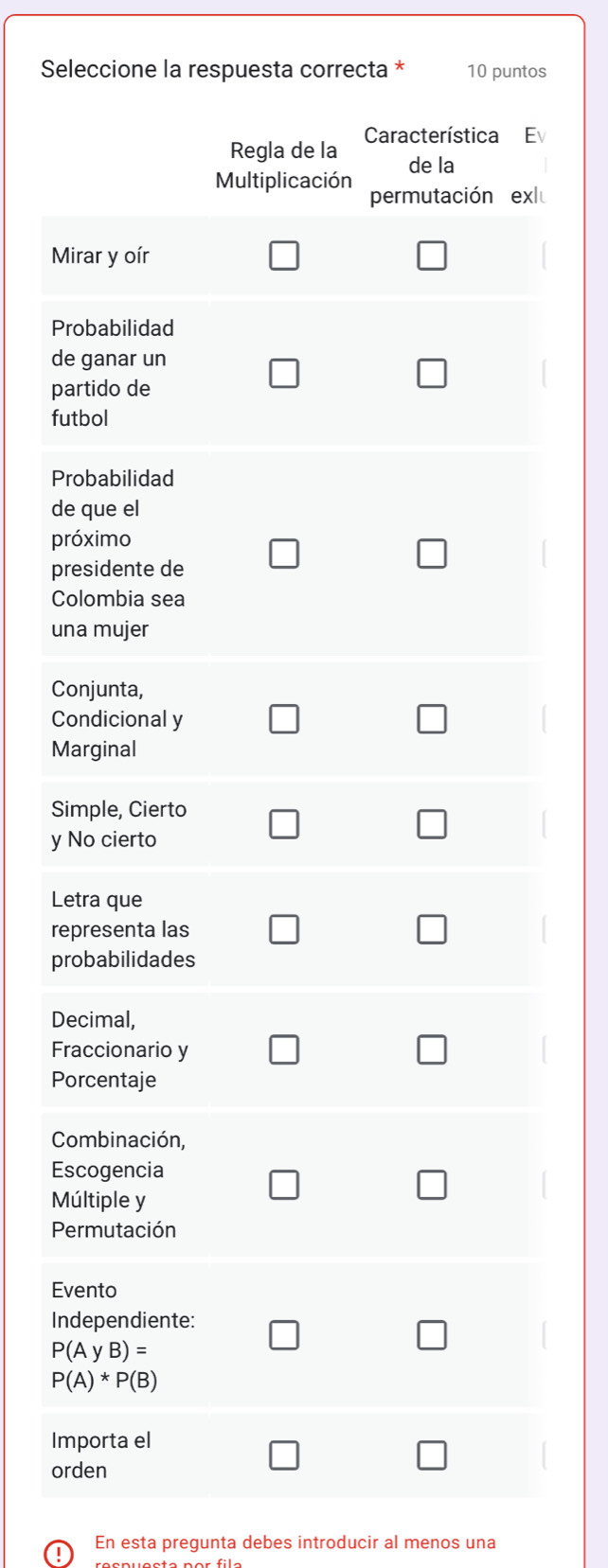Mark Característica de la permutación for Conjunta, Condicional y Marginal
The image size is (608, 1568).
(x=433, y=719)
